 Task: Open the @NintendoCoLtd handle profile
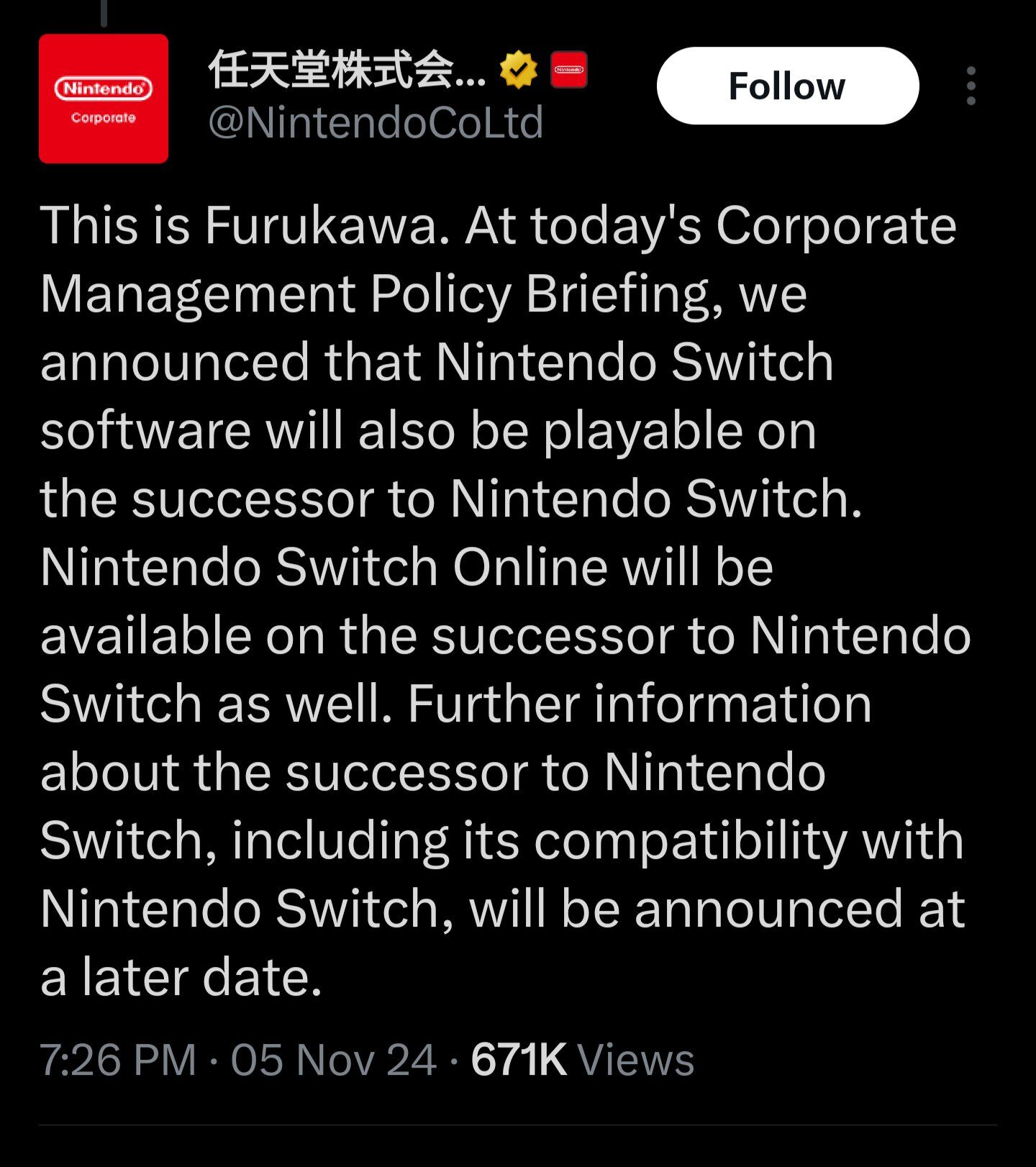pyautogui.click(x=376, y=122)
